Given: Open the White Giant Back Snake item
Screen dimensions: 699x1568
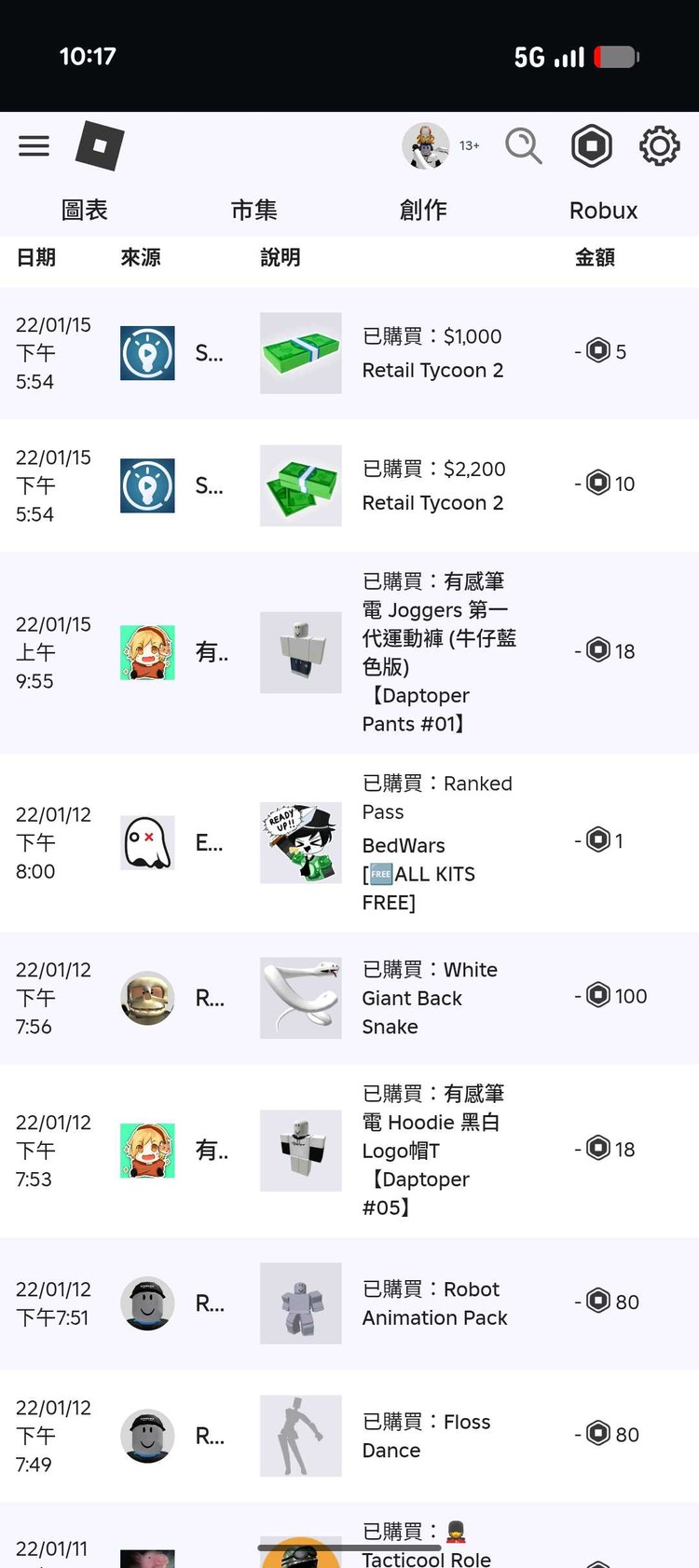Looking at the screenshot, I should (429, 998).
